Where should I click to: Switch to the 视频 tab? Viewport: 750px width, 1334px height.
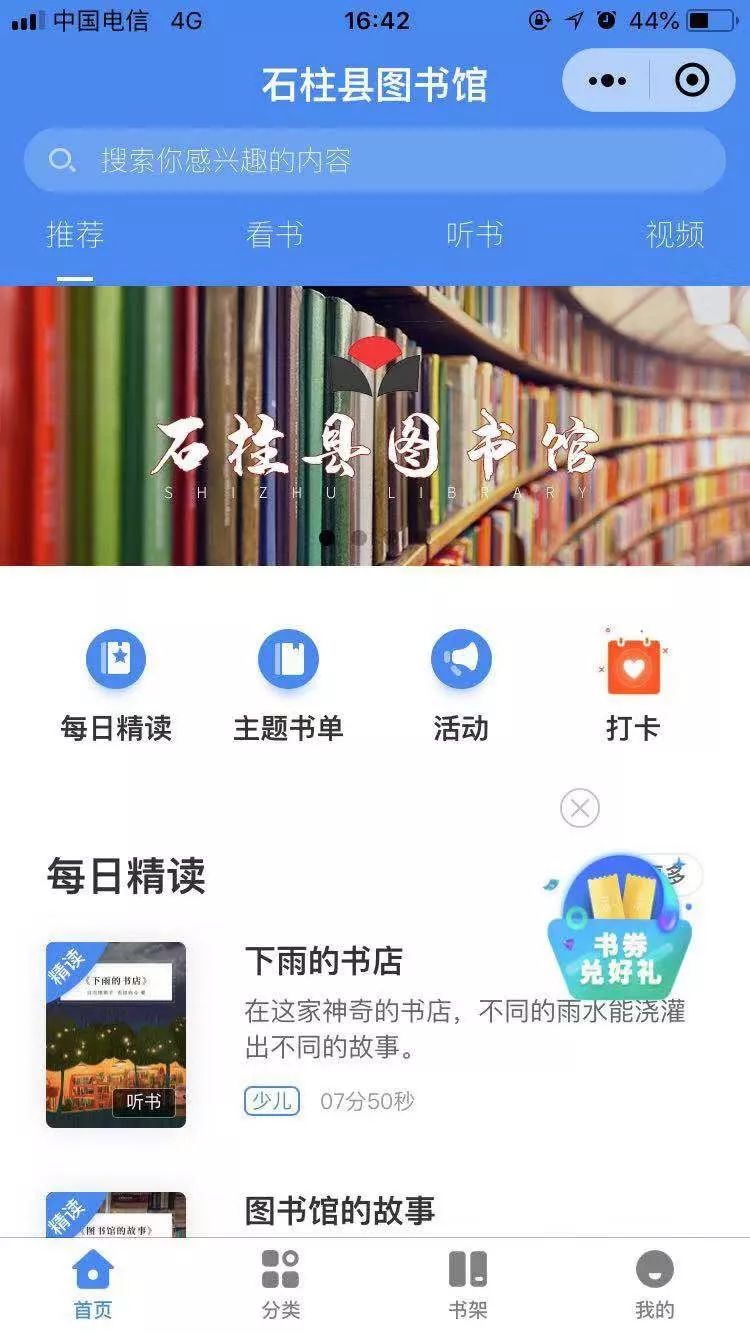(x=675, y=235)
